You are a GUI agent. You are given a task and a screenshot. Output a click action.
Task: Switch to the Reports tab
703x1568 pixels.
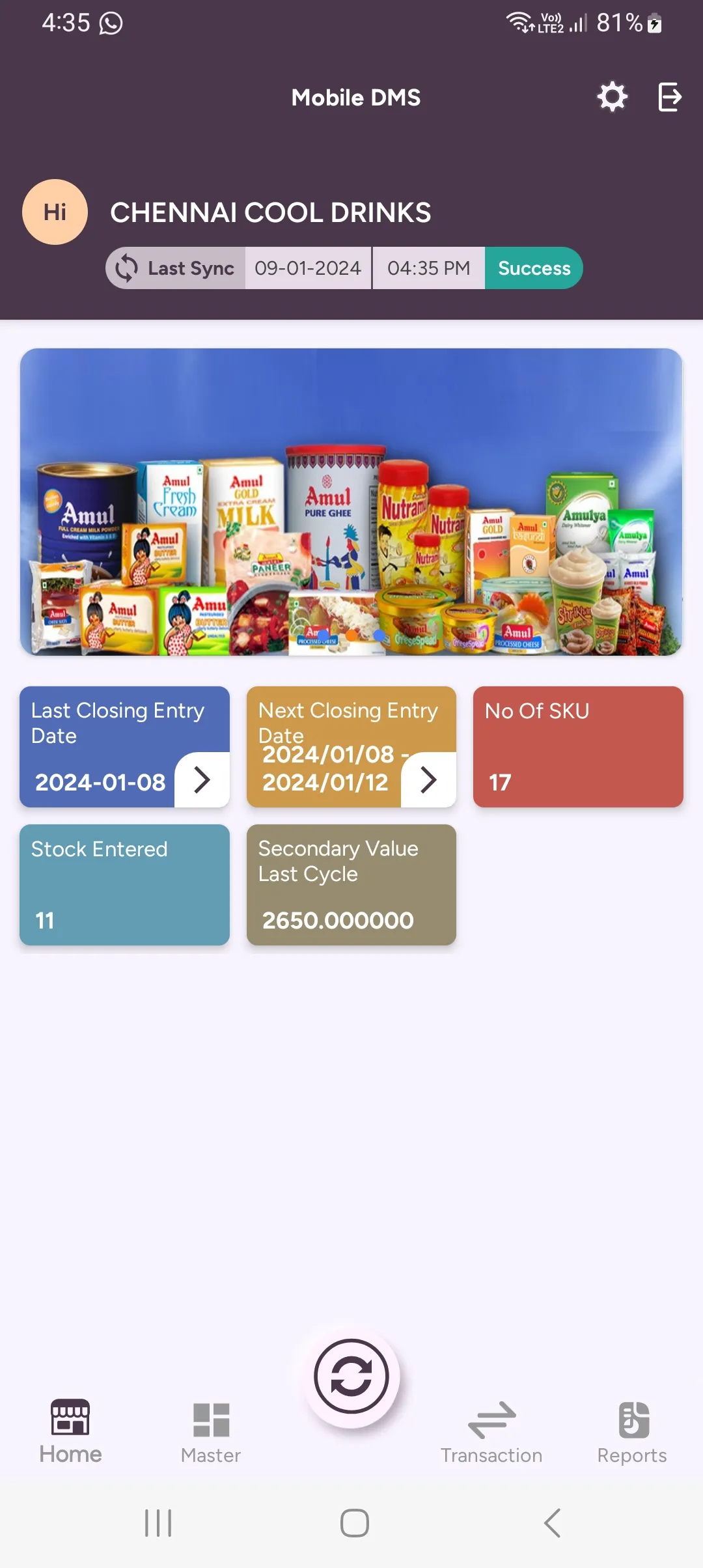tap(632, 1433)
